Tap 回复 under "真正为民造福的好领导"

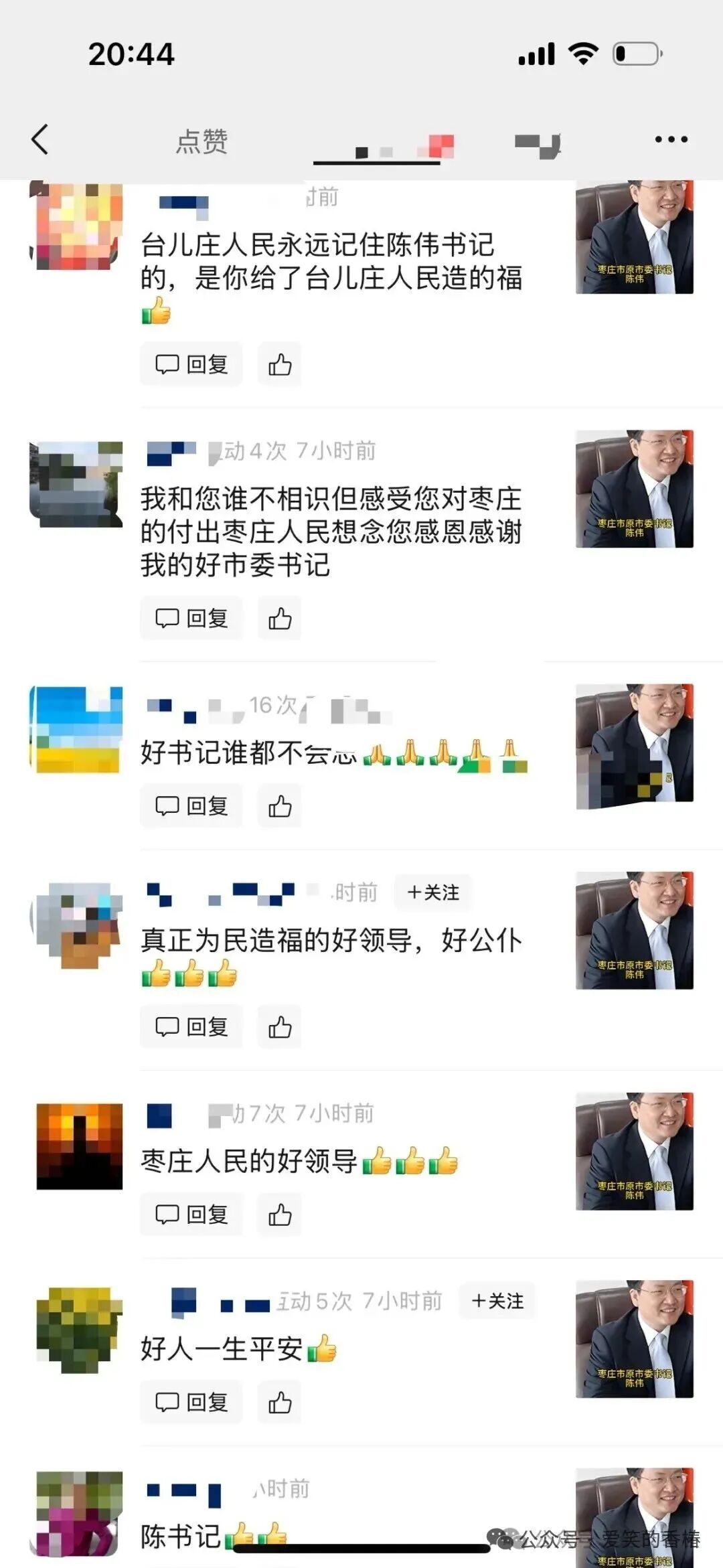191,1026
